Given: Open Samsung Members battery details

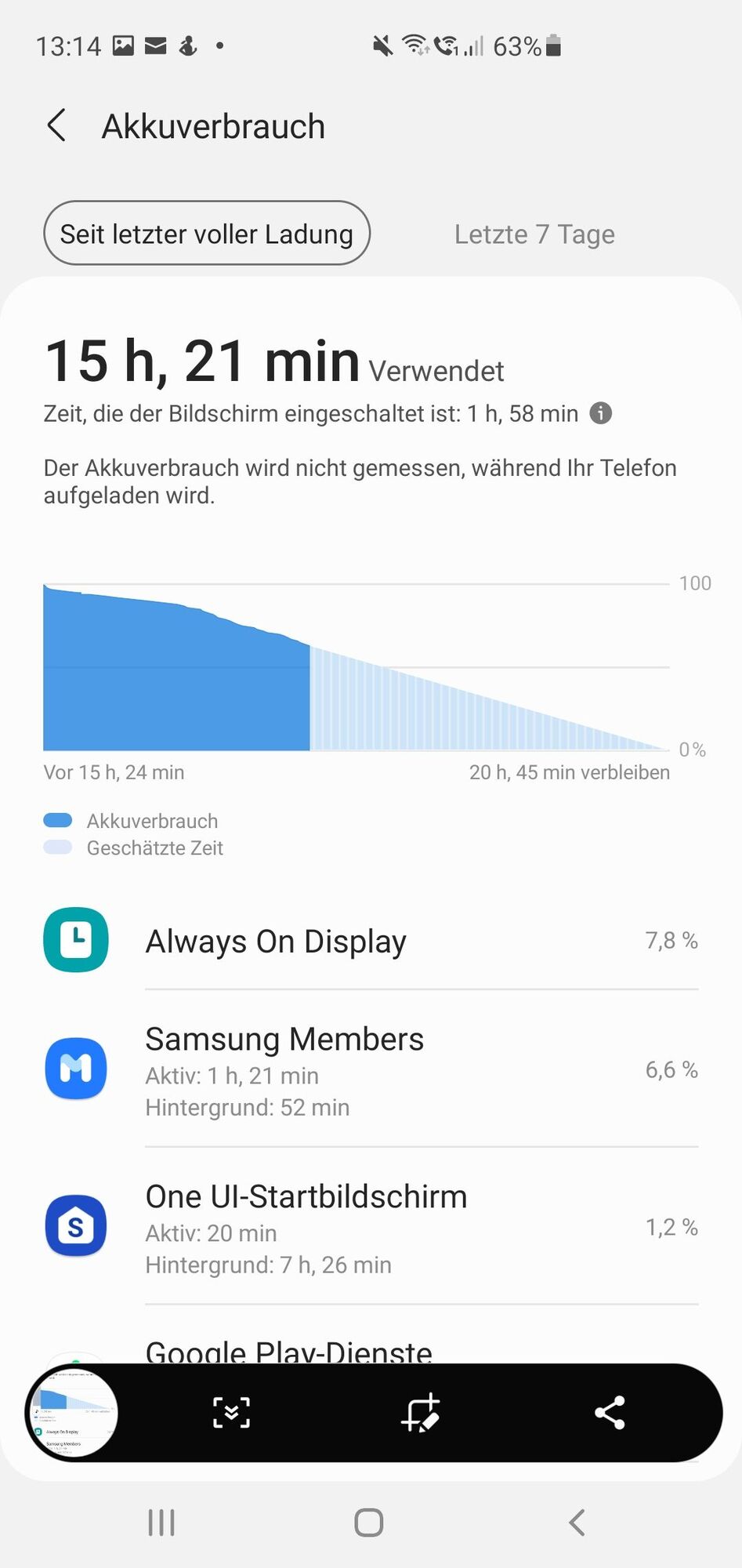Looking at the screenshot, I should click(371, 1069).
